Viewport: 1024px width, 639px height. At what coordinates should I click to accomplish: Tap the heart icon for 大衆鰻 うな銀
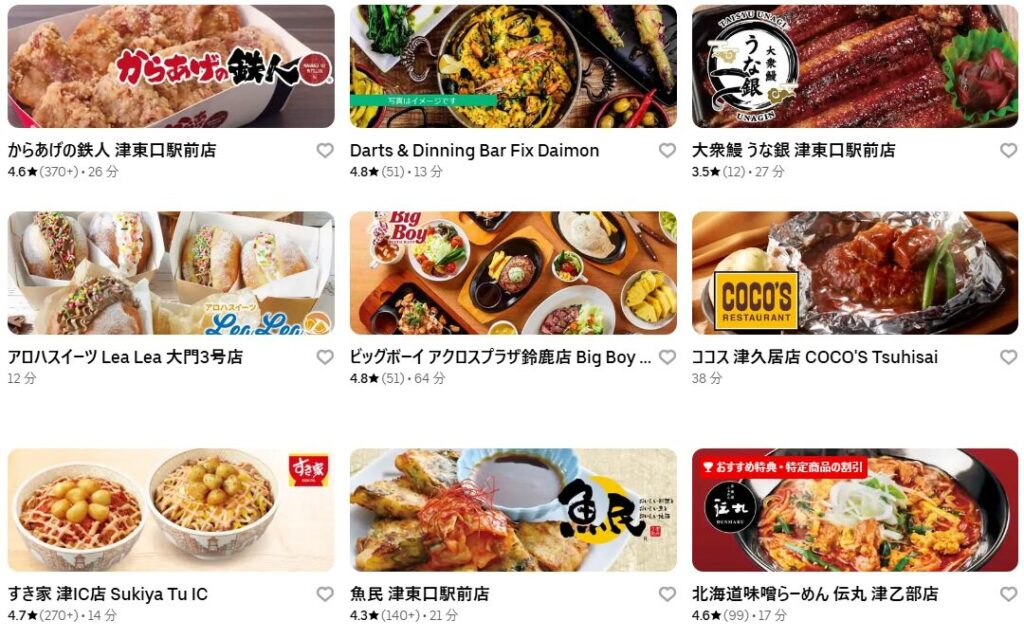tap(1008, 151)
